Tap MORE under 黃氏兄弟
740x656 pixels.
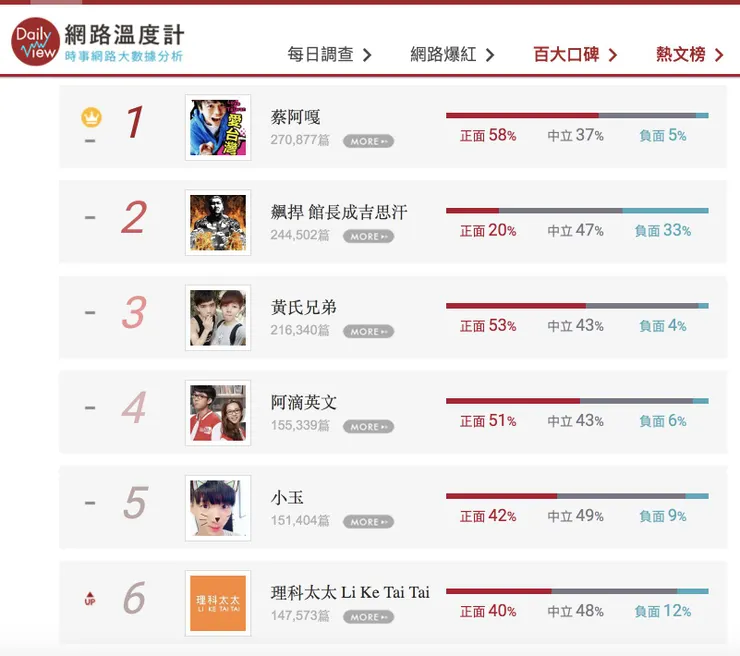pos(368,332)
